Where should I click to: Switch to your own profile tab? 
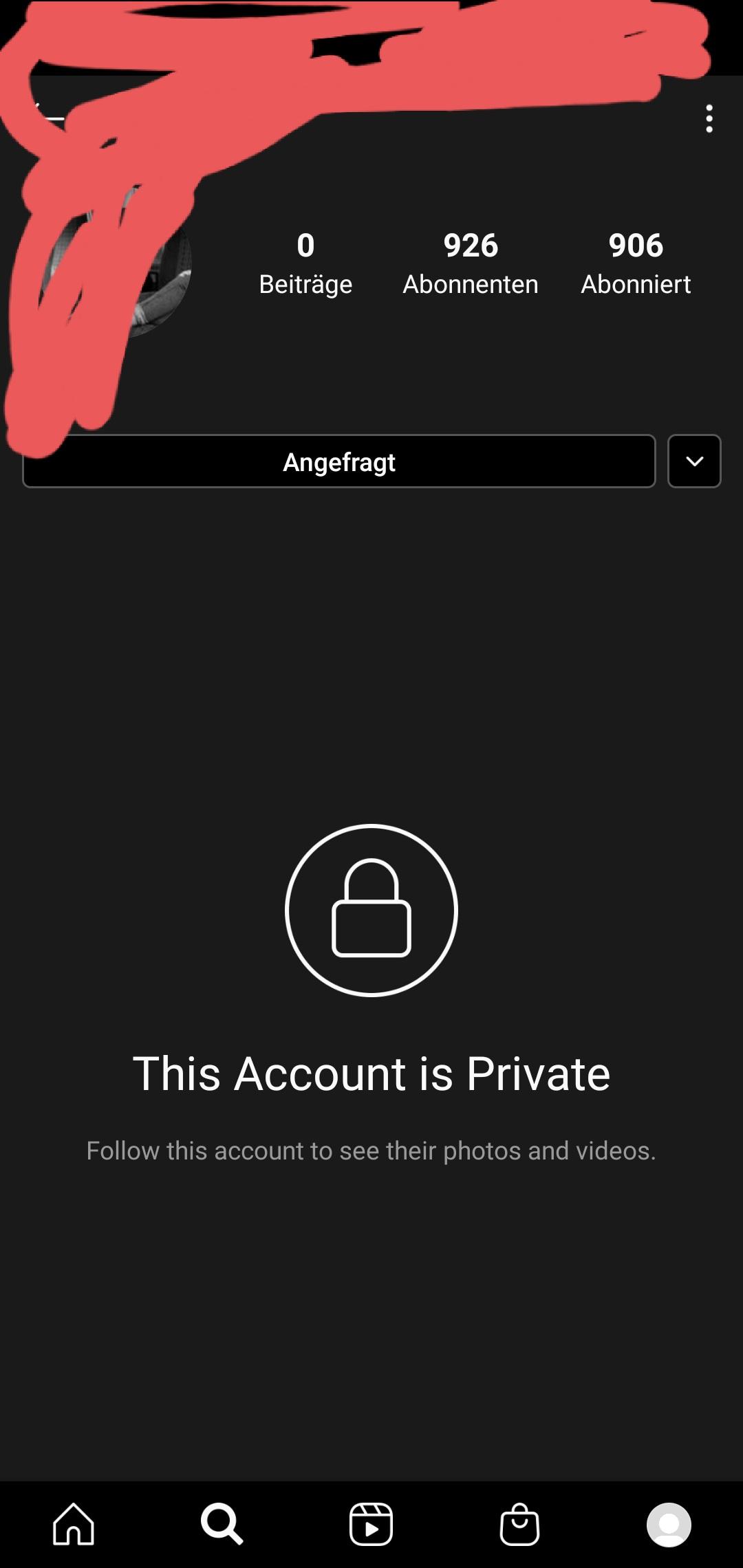(x=668, y=1525)
